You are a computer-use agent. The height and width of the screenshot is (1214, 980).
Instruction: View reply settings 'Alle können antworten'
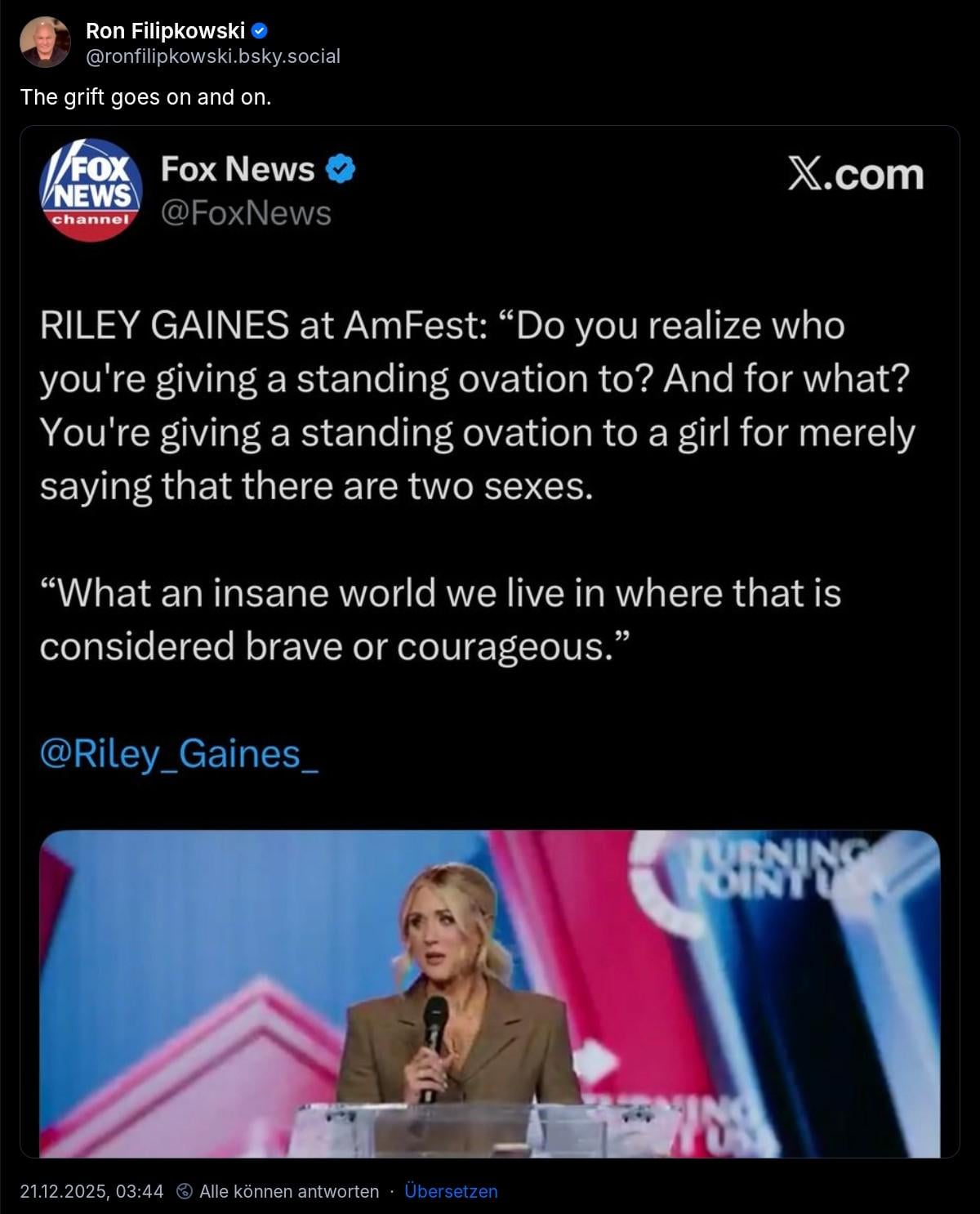279,1191
